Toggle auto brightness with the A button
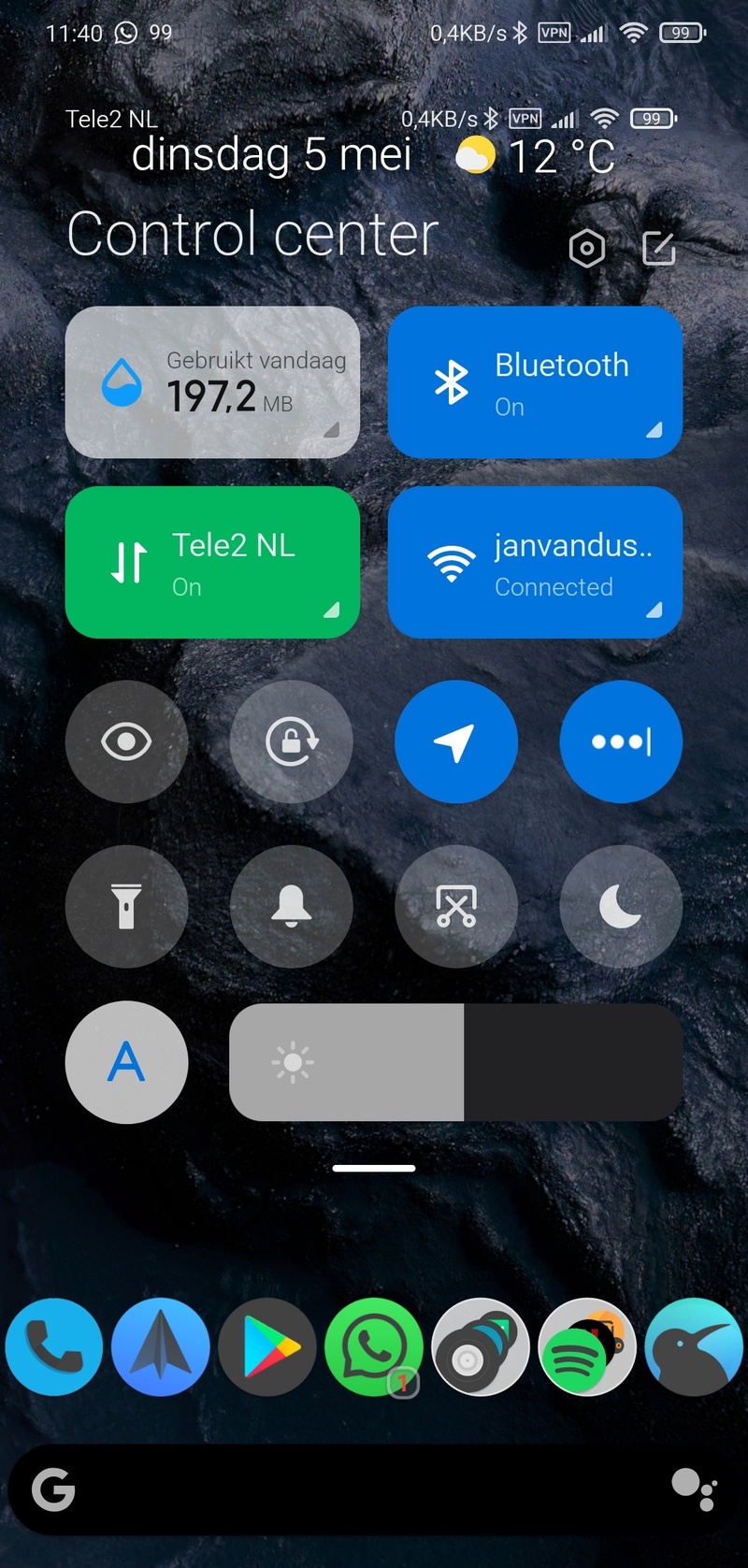 (x=126, y=1062)
